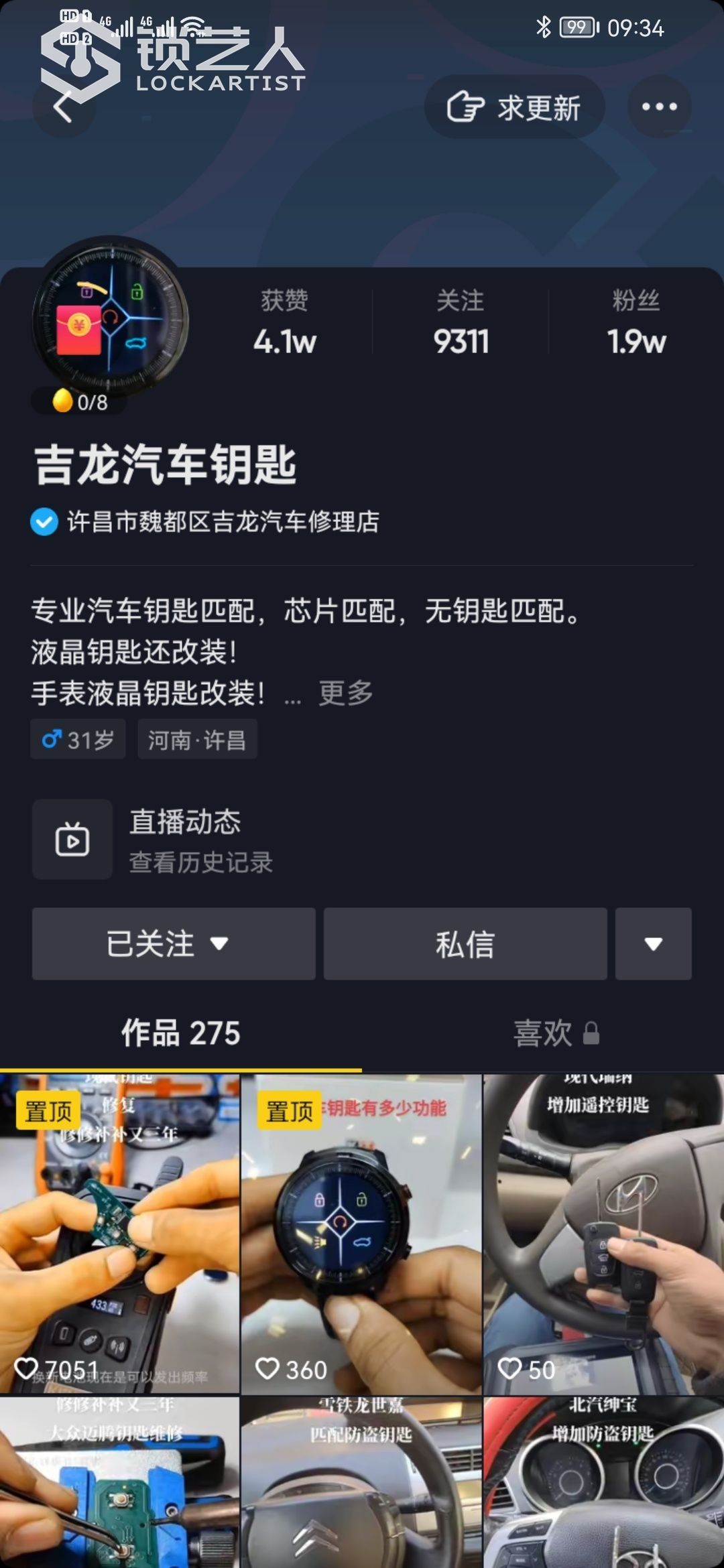View the 关注 following list
Image resolution: width=724 pixels, height=1568 pixels.
click(461, 323)
